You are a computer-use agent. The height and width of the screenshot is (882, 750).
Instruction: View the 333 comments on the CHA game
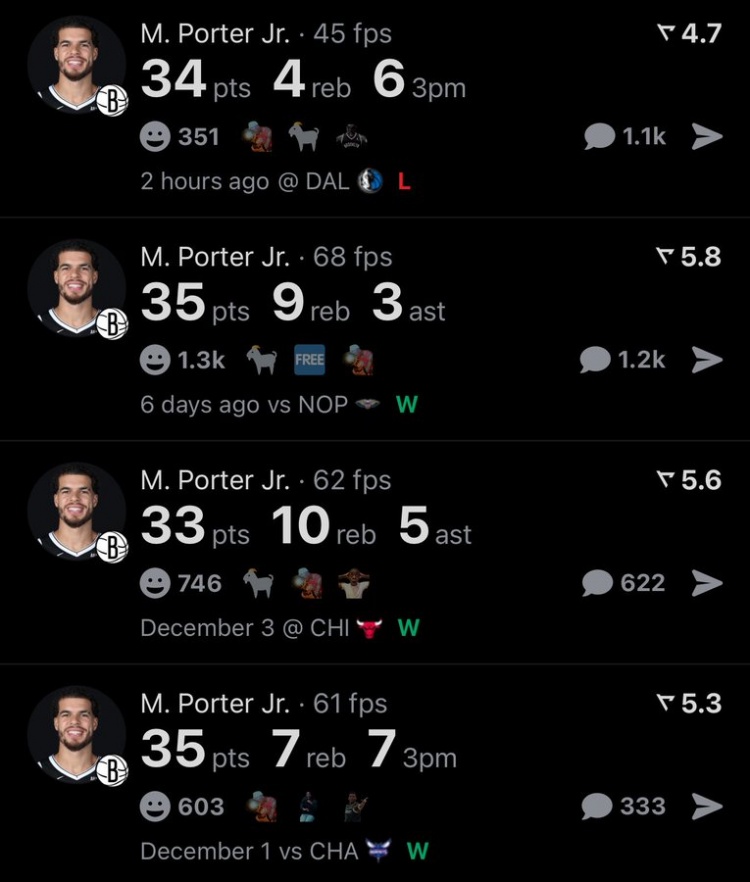(x=624, y=806)
